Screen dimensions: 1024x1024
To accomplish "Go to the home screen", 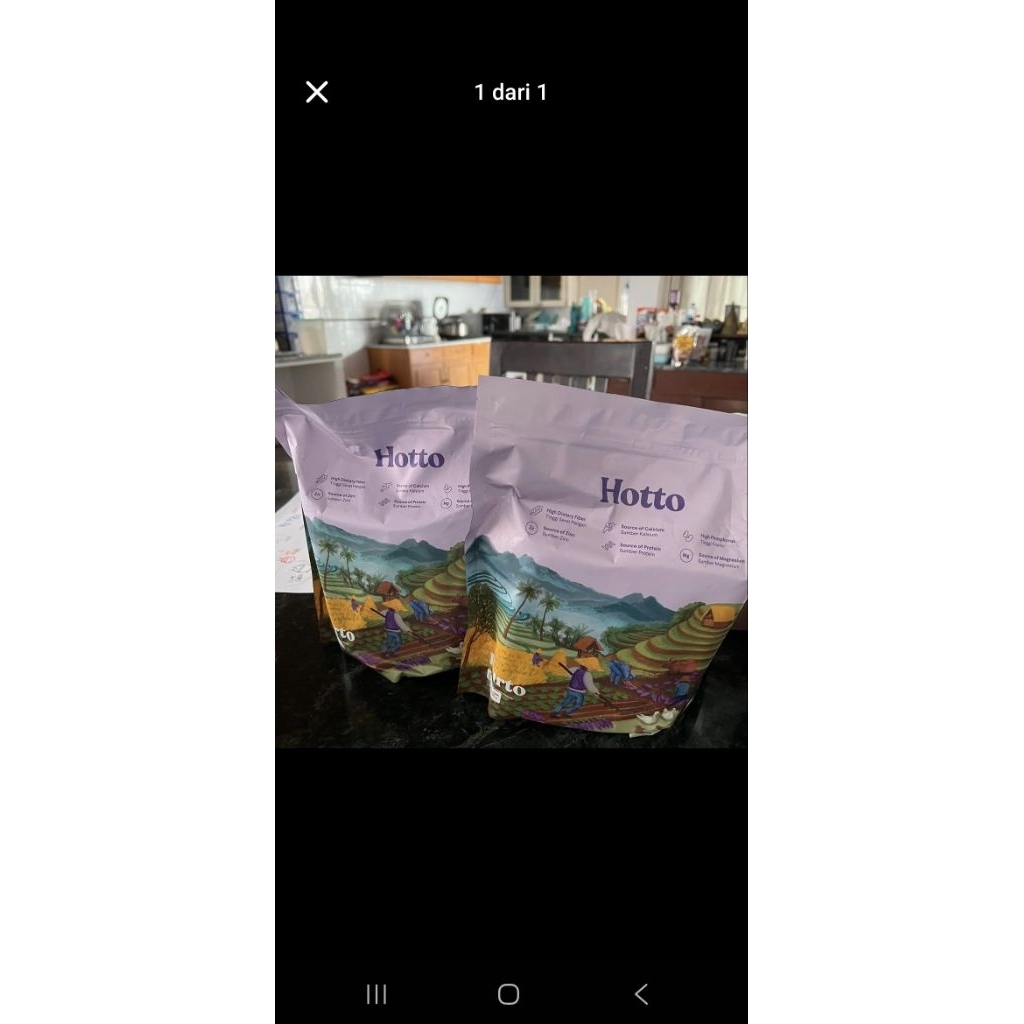I will [x=509, y=994].
